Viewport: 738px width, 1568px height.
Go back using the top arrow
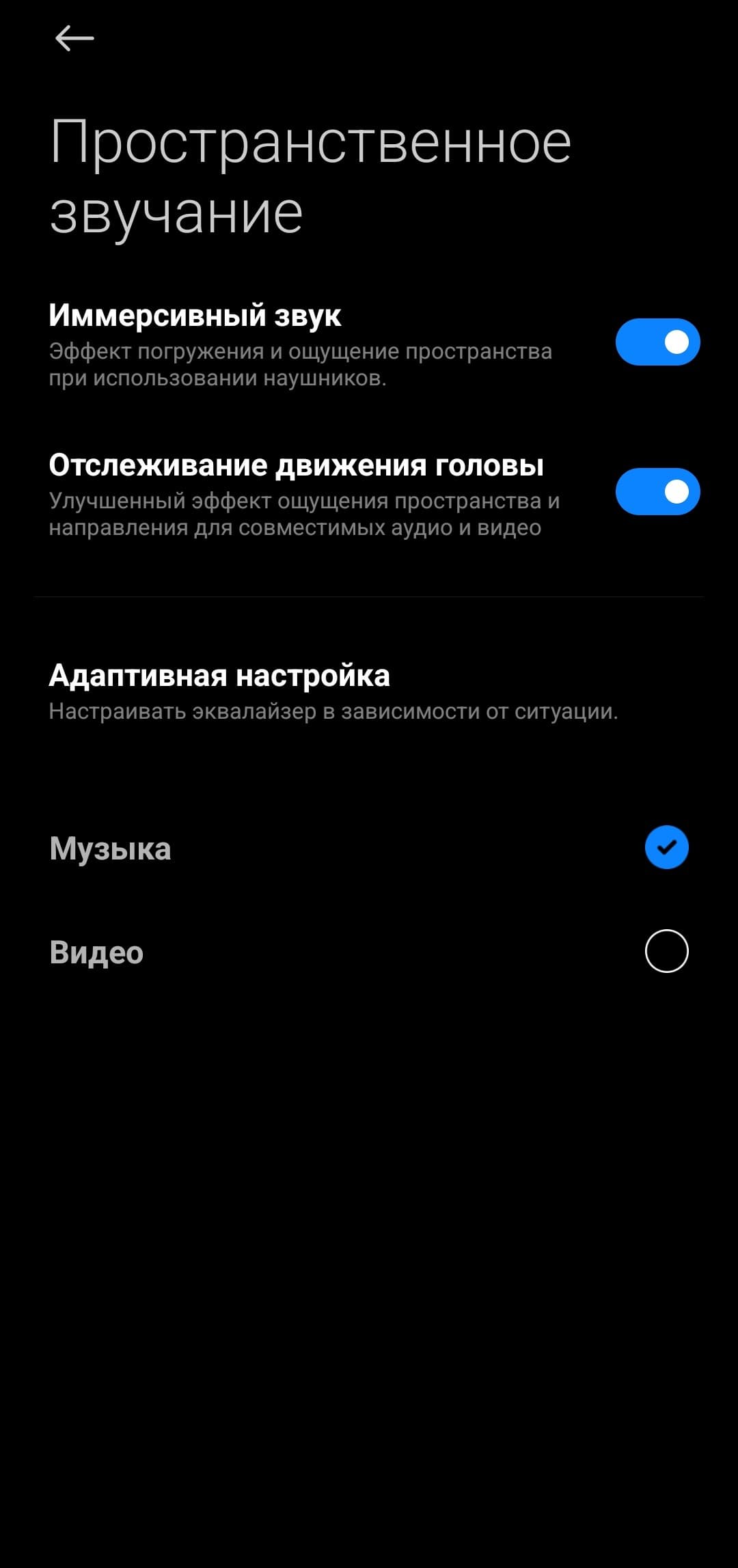point(74,38)
